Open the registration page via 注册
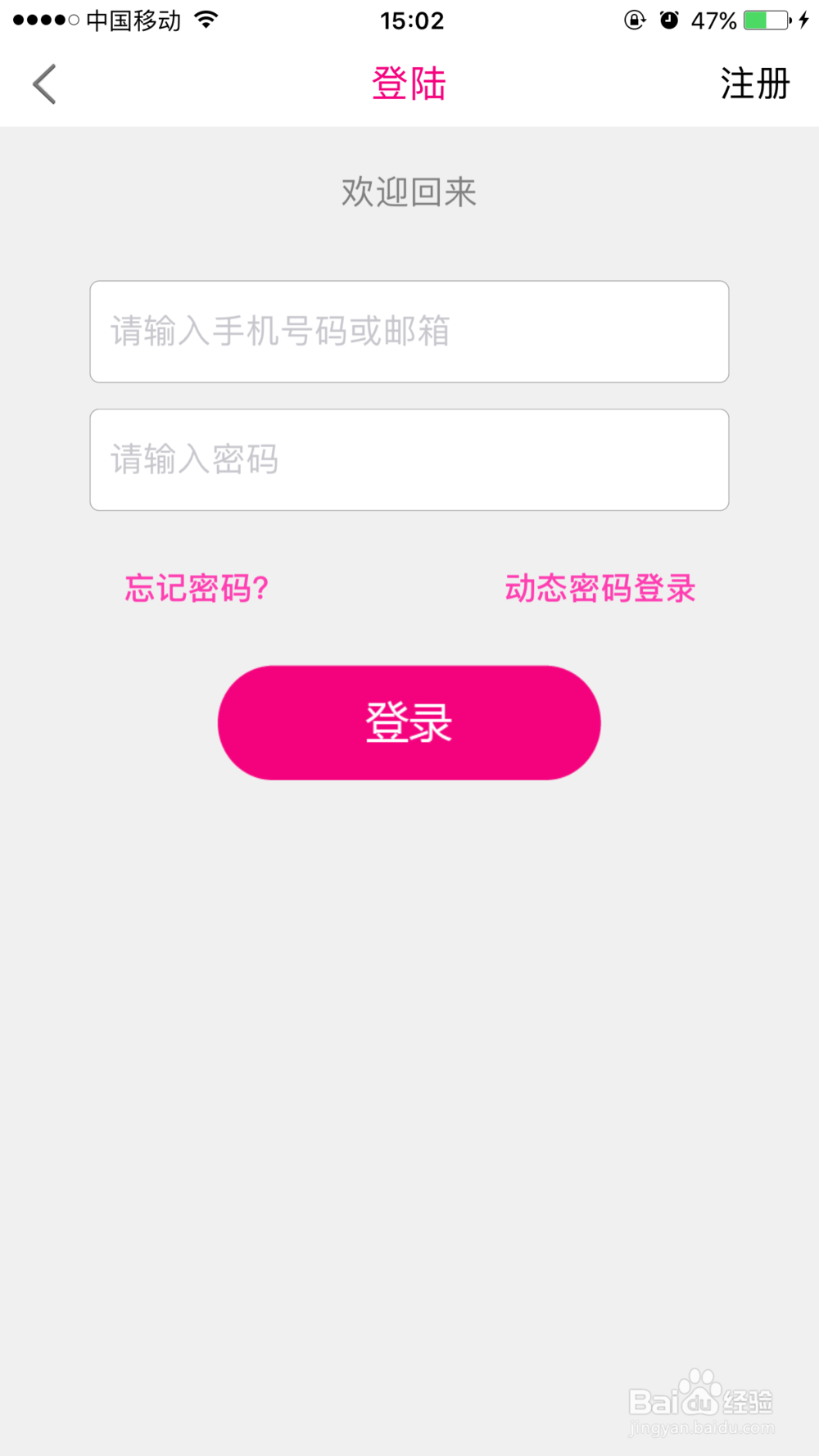 click(x=754, y=83)
